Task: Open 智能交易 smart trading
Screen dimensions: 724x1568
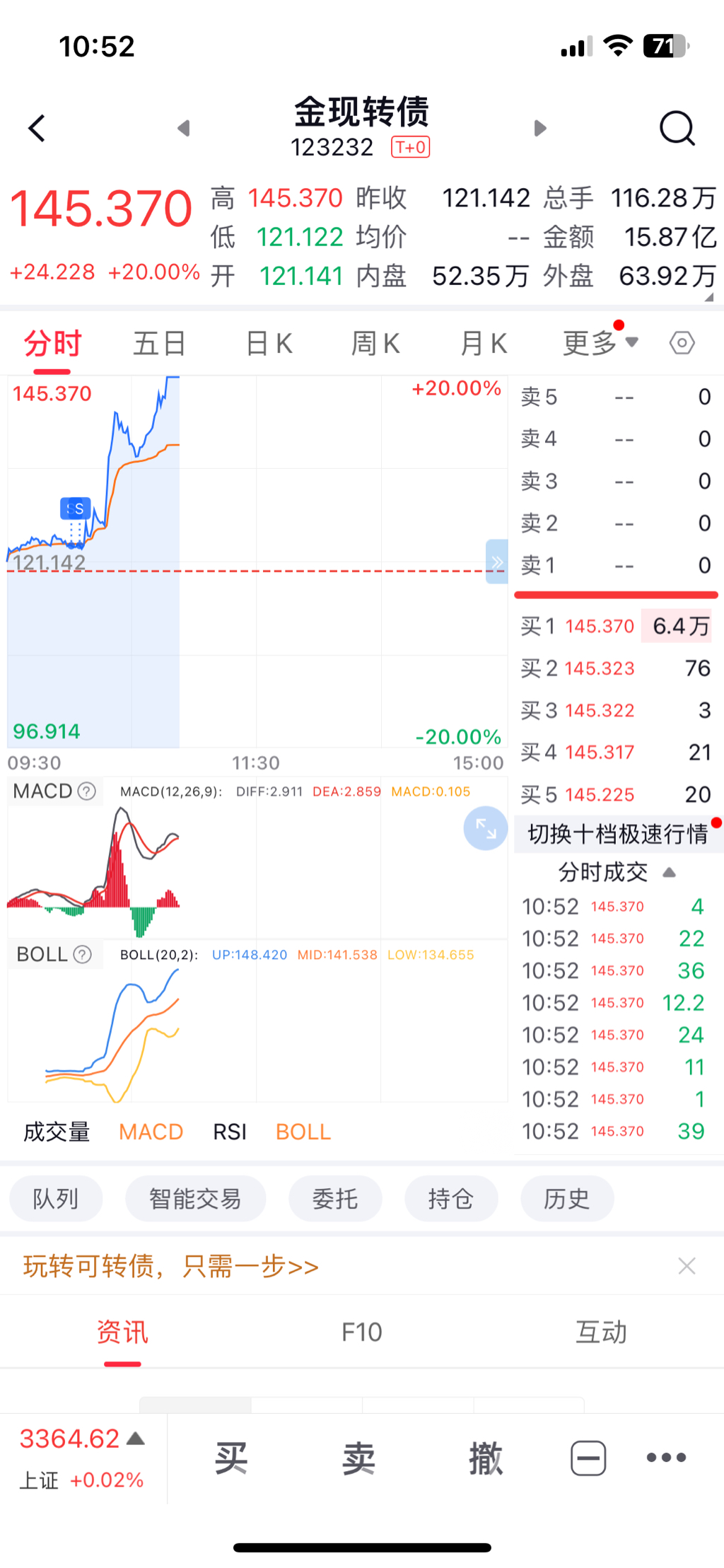Action: 195,1199
